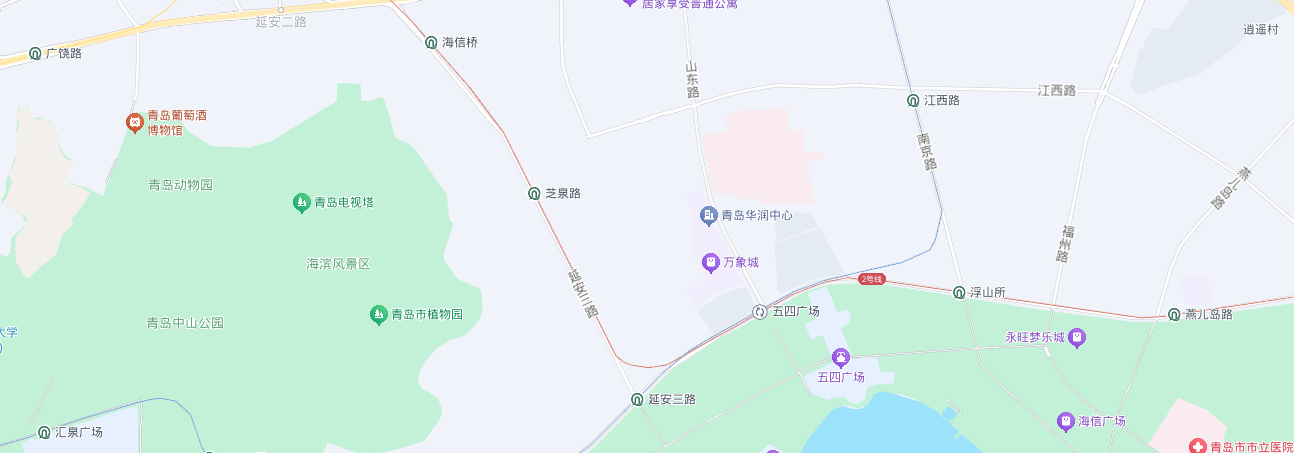Open the 广饶路 metro station
The width and height of the screenshot is (1294, 453).
click(35, 53)
